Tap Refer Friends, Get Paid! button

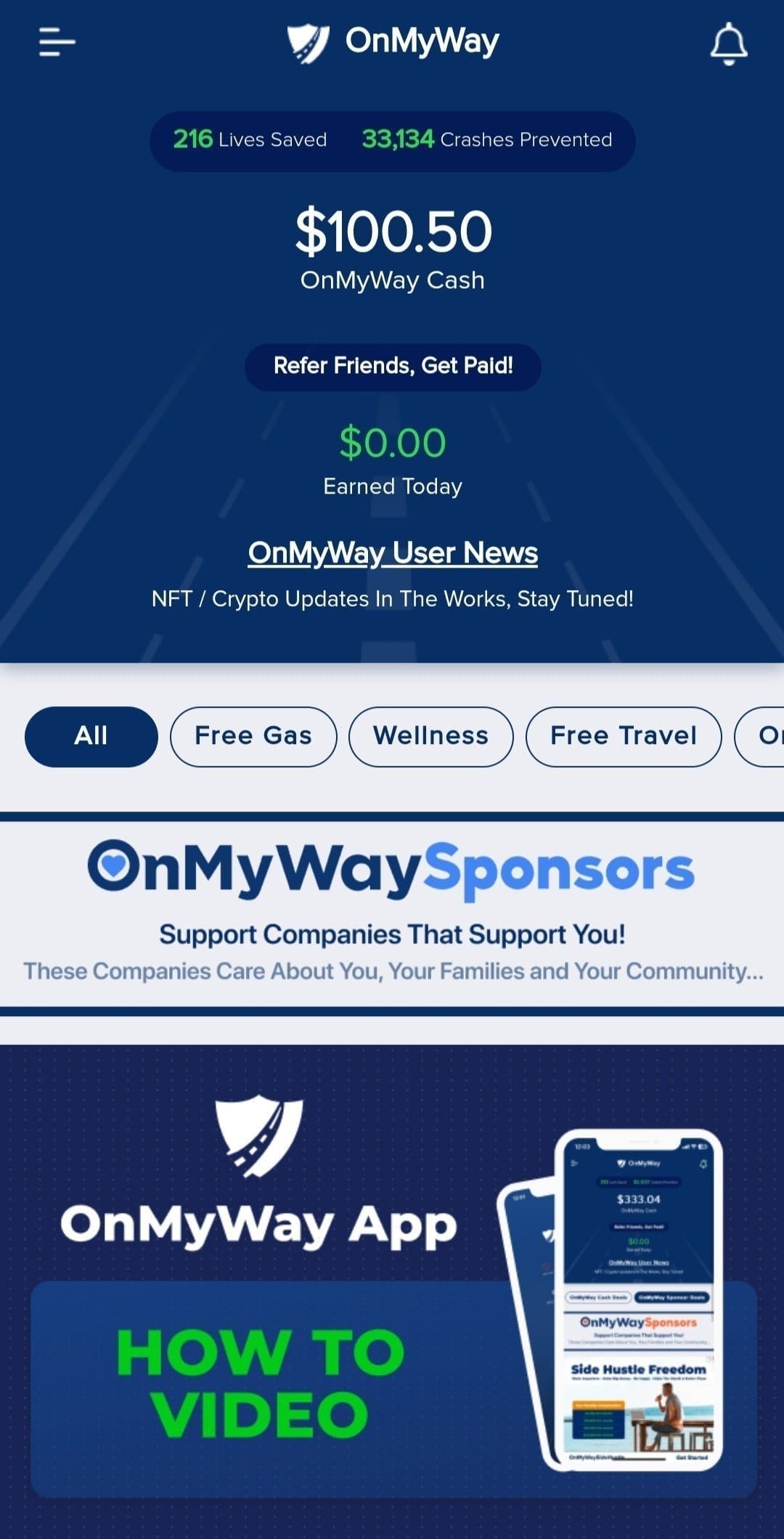[x=393, y=367]
